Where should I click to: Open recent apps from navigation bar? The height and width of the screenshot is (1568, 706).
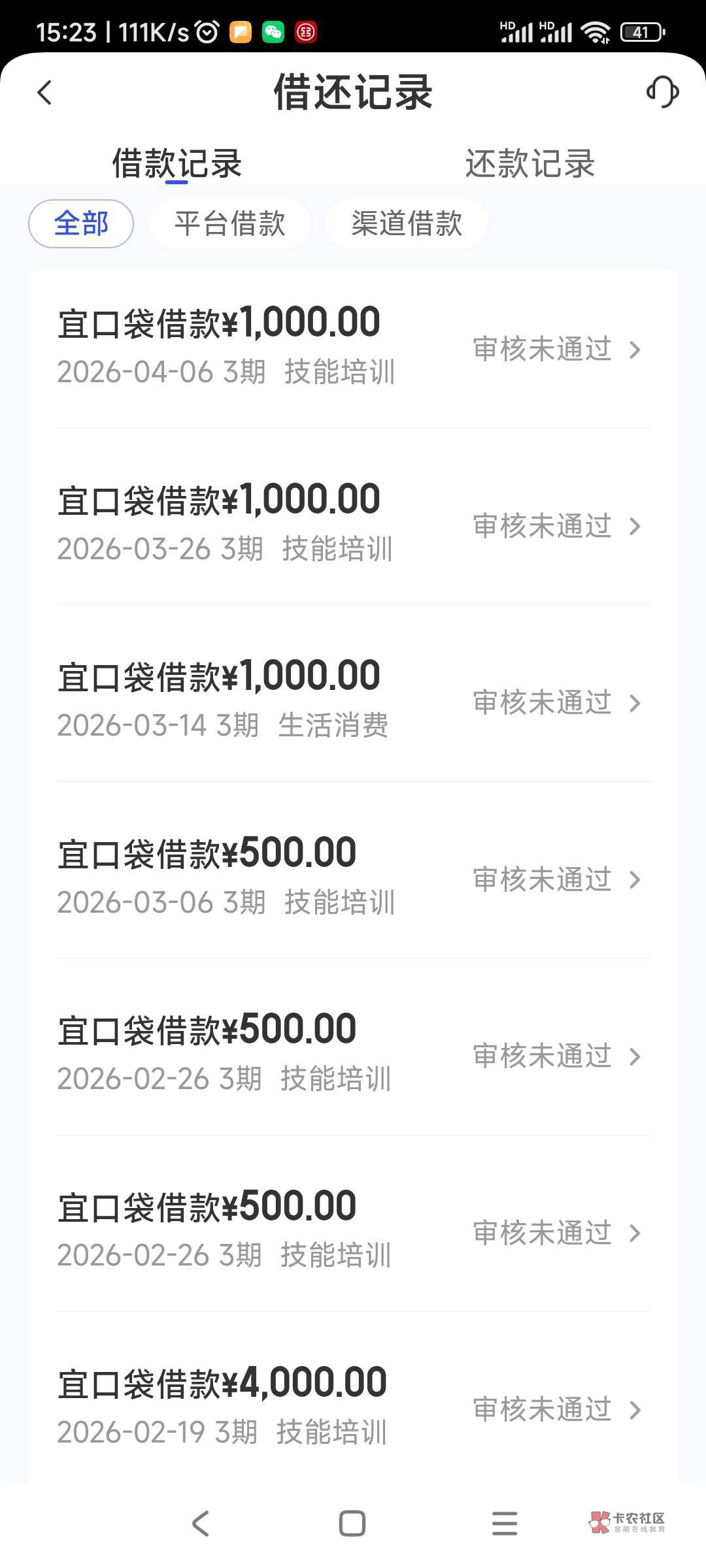click(x=505, y=1524)
